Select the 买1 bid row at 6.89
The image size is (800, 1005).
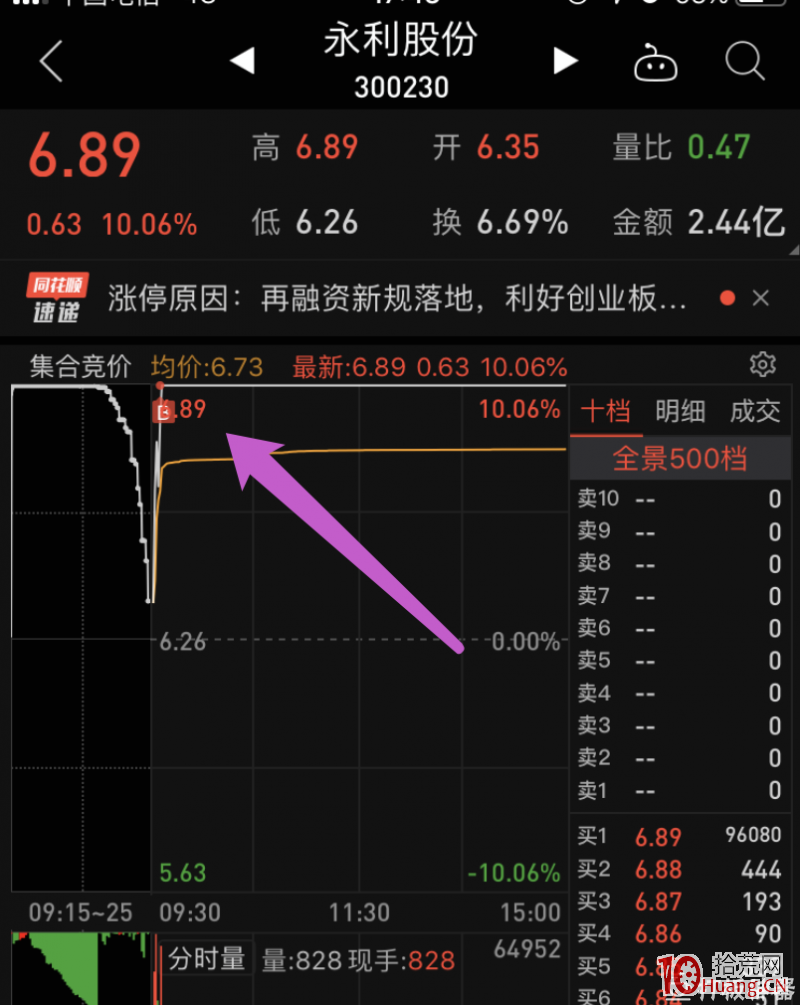click(680, 837)
